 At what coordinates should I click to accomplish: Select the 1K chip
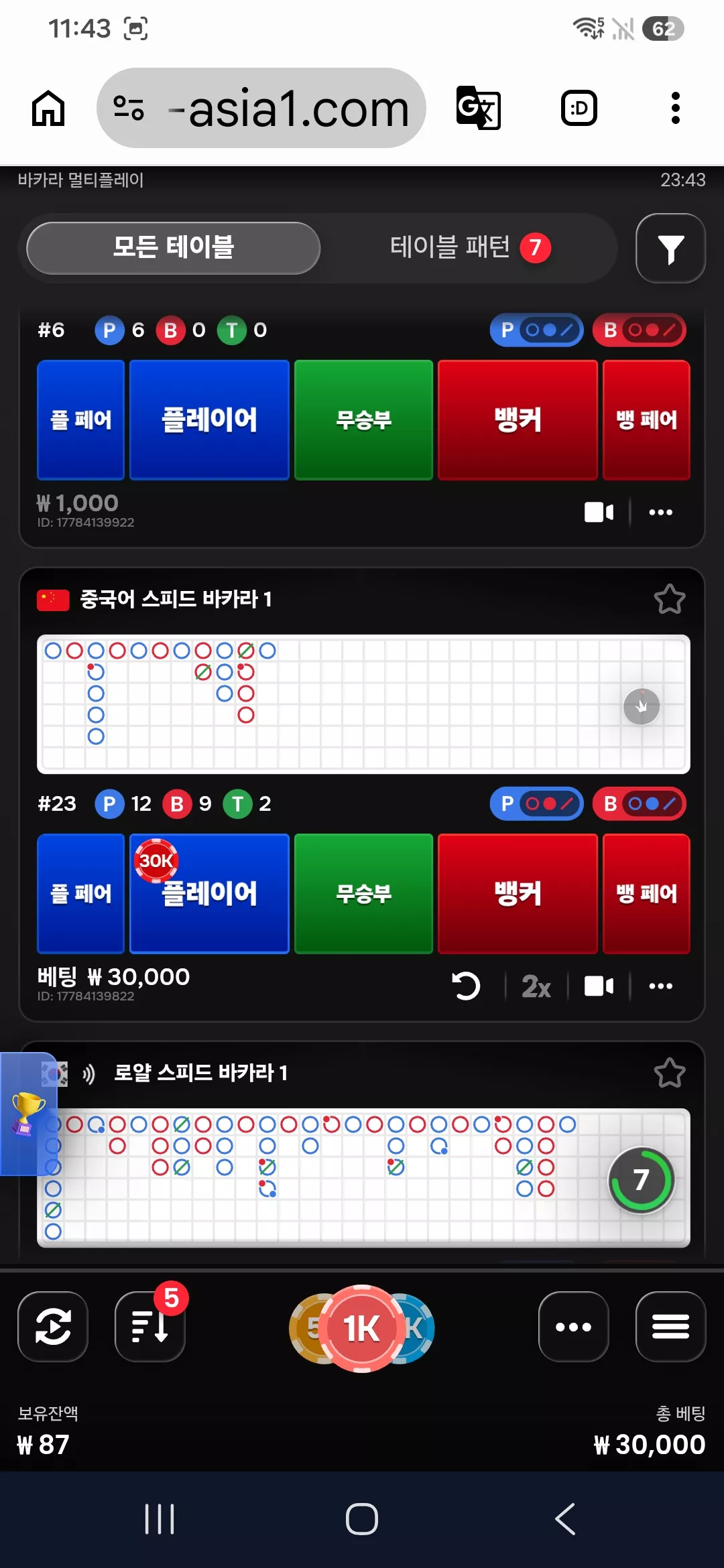point(362,1328)
